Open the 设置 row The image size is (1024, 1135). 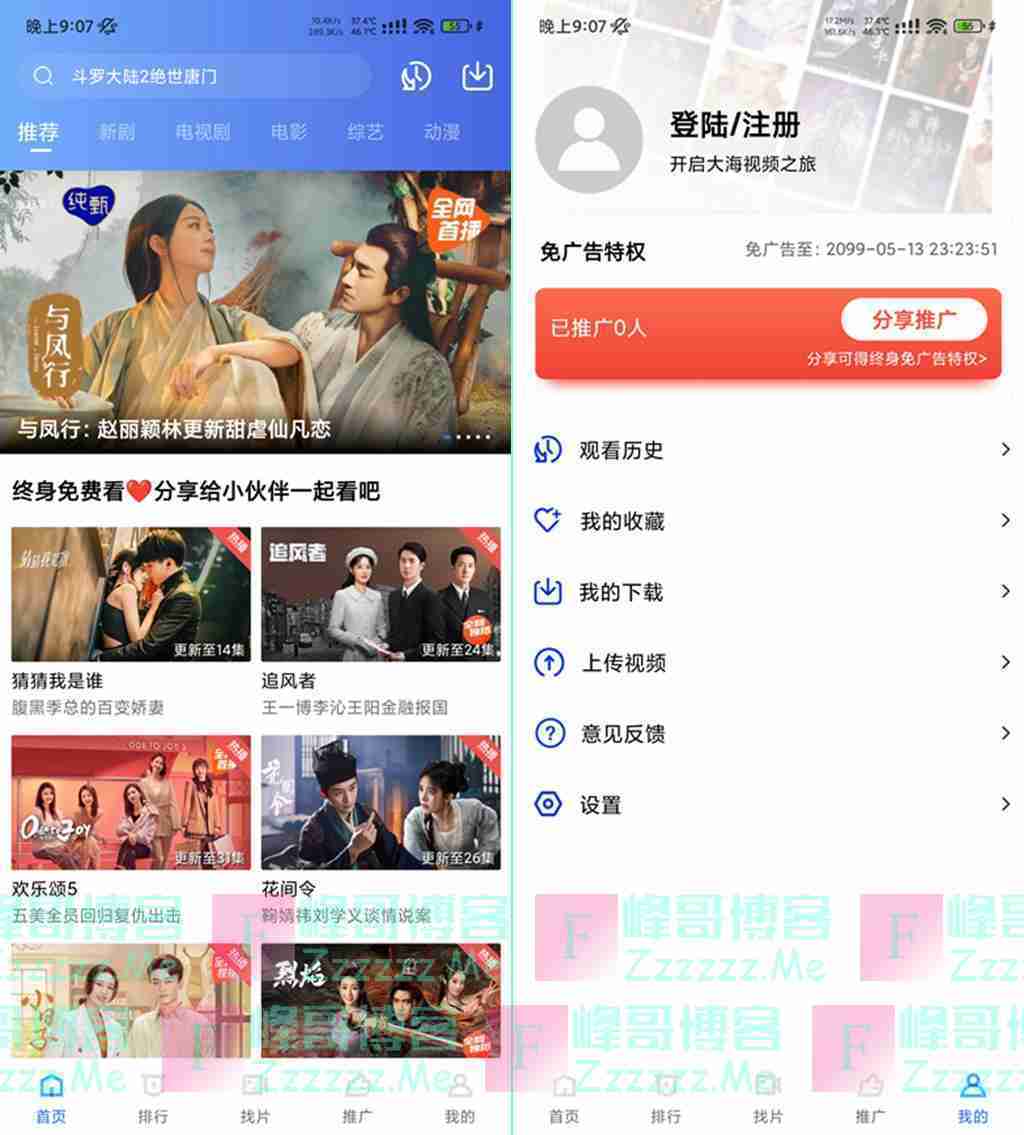click(x=770, y=805)
